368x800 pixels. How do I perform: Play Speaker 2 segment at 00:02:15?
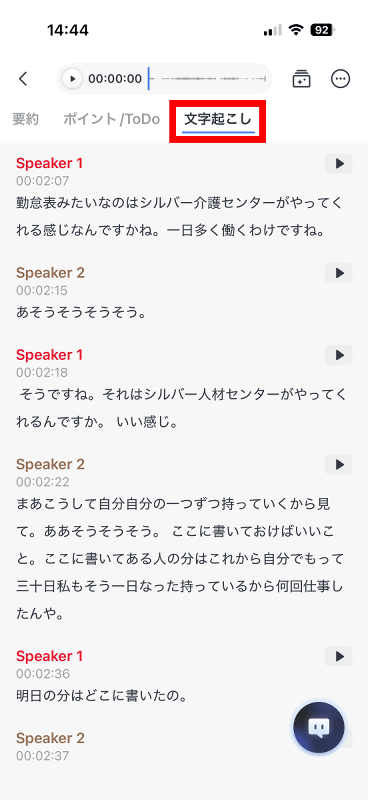pos(338,273)
